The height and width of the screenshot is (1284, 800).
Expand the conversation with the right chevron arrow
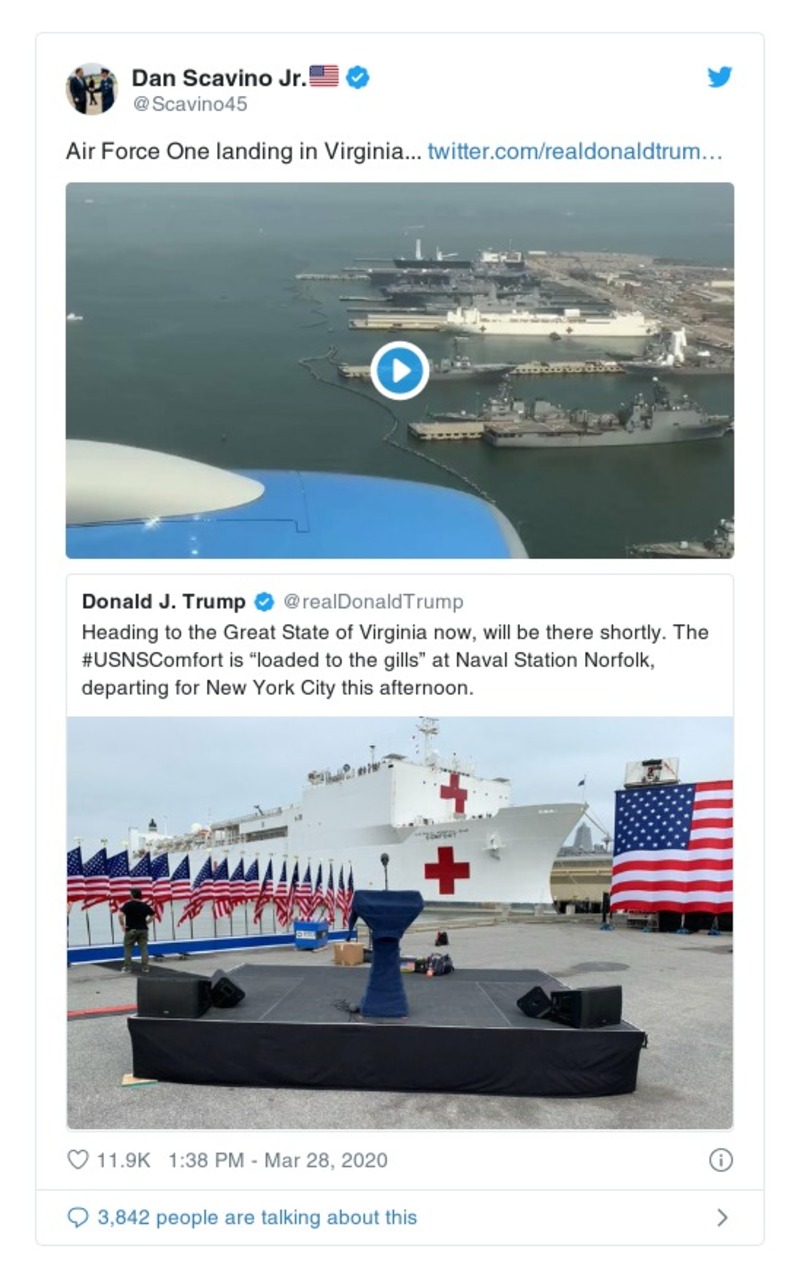tap(722, 1217)
